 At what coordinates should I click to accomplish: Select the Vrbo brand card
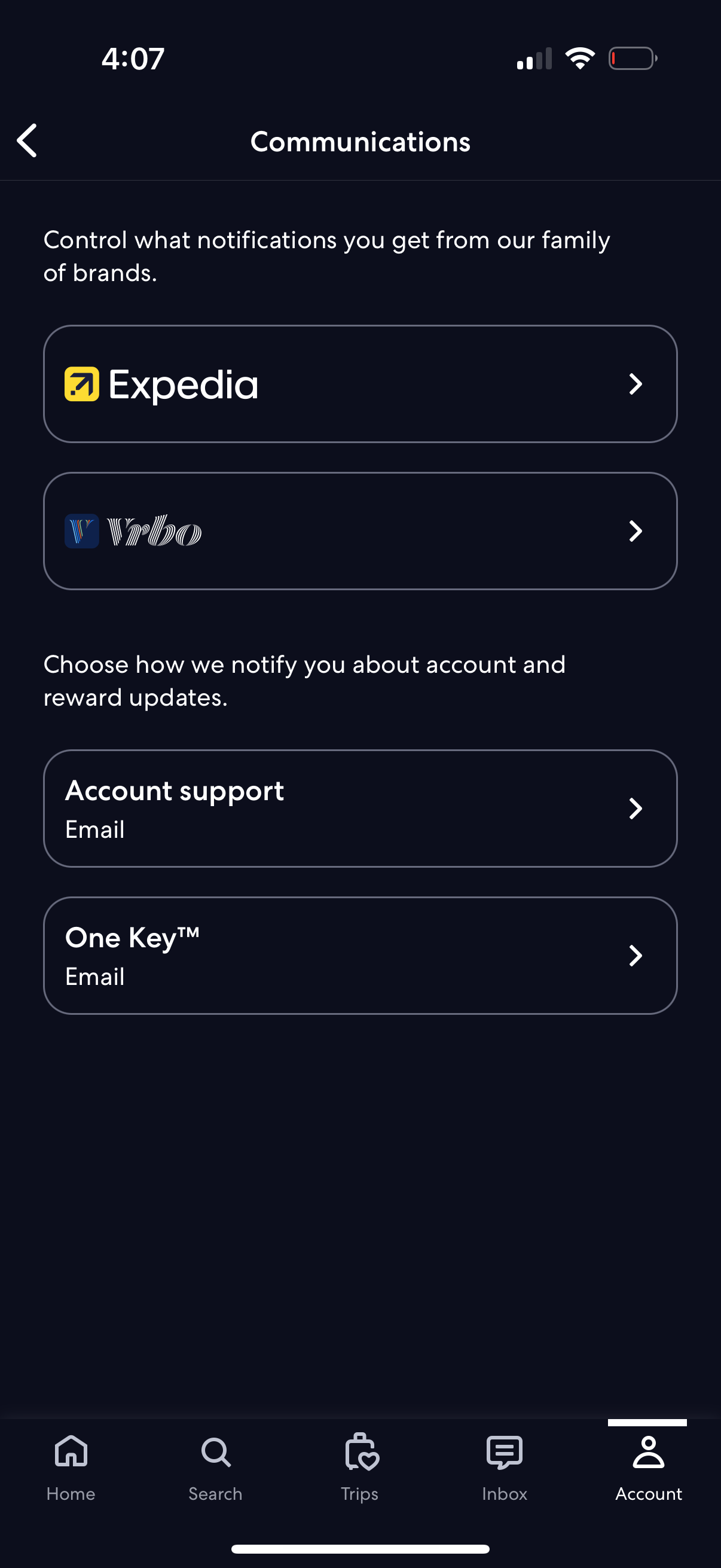pyautogui.click(x=359, y=531)
